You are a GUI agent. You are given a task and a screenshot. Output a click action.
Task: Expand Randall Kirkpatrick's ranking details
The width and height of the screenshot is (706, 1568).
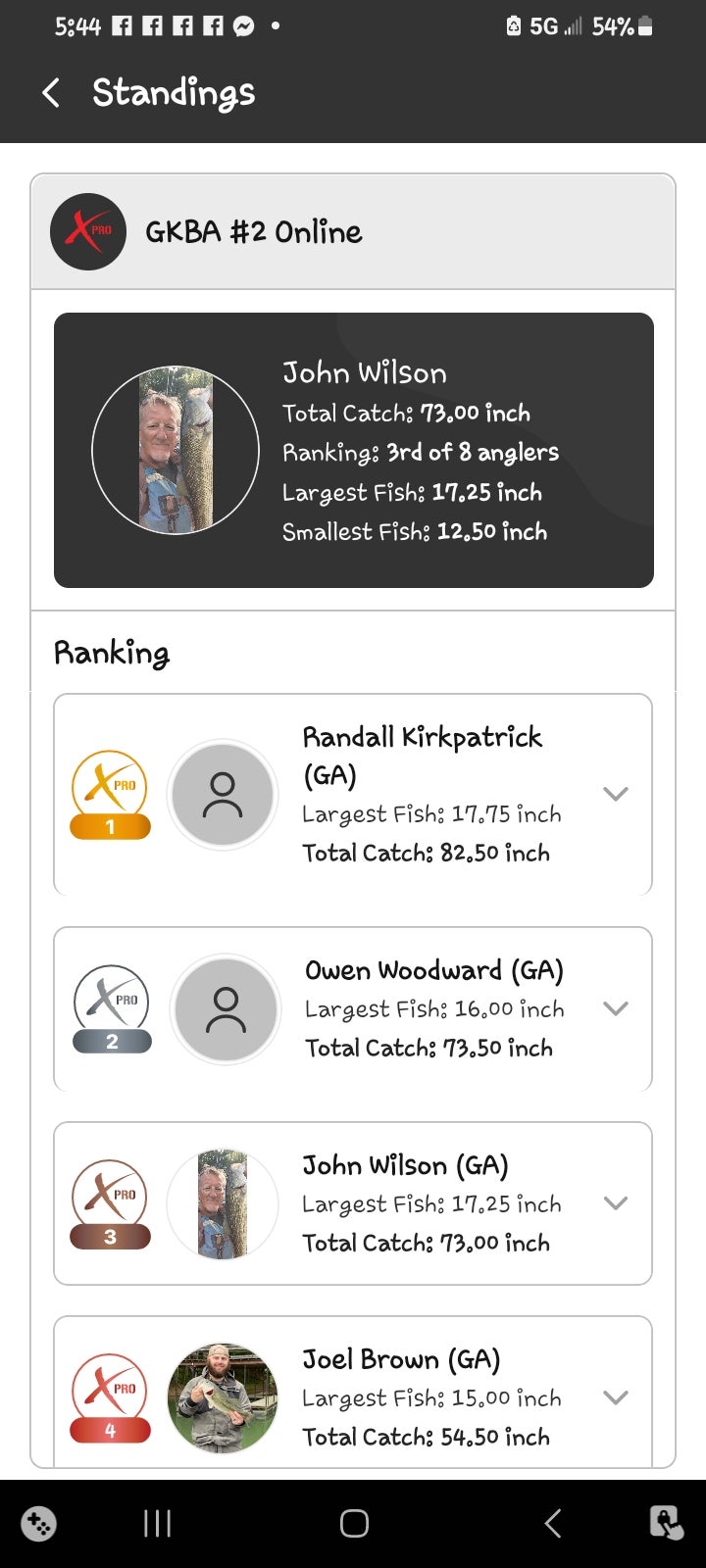pyautogui.click(x=615, y=794)
